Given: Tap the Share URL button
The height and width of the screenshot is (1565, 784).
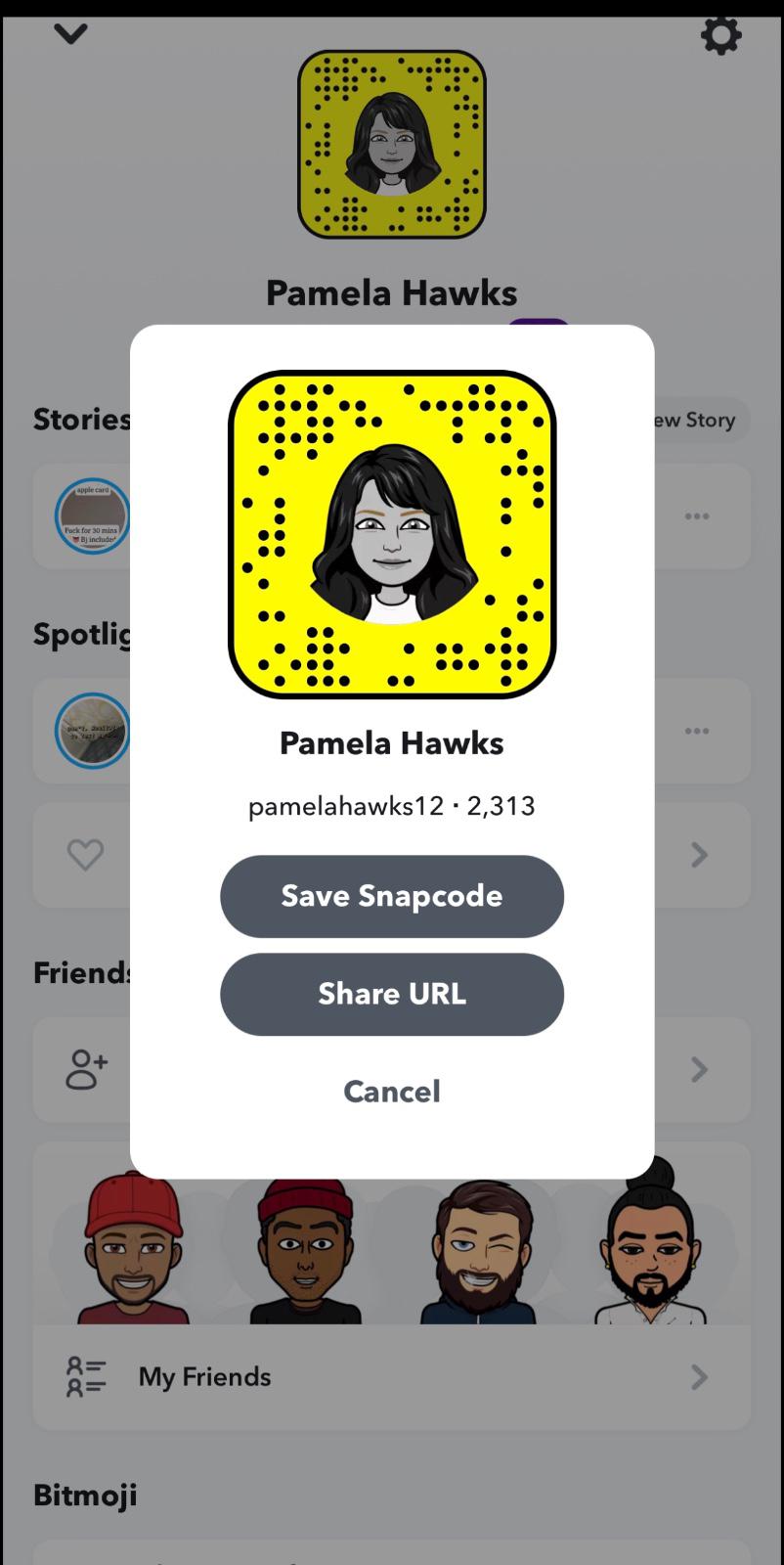Looking at the screenshot, I should 391,994.
